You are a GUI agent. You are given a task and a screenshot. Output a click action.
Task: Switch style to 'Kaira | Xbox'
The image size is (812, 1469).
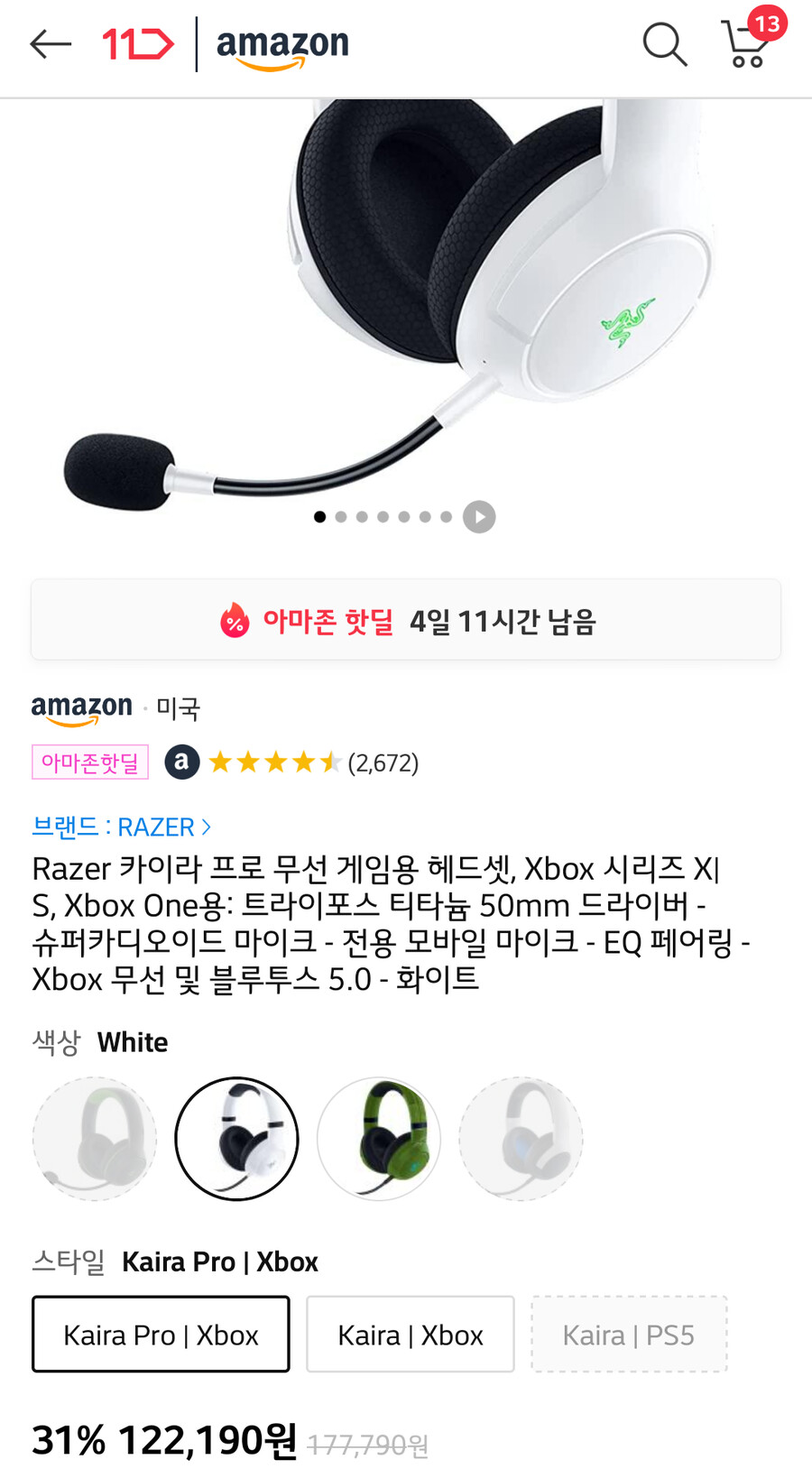pos(410,1334)
